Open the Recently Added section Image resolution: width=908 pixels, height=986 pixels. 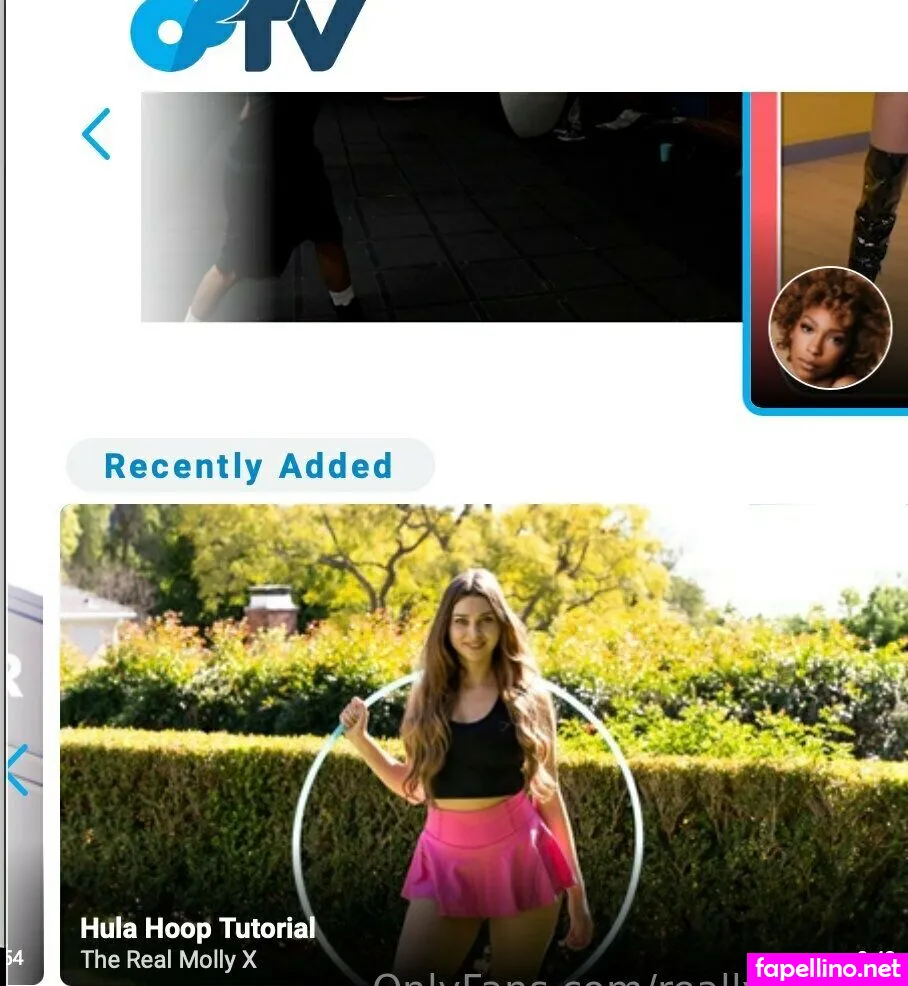tap(249, 466)
